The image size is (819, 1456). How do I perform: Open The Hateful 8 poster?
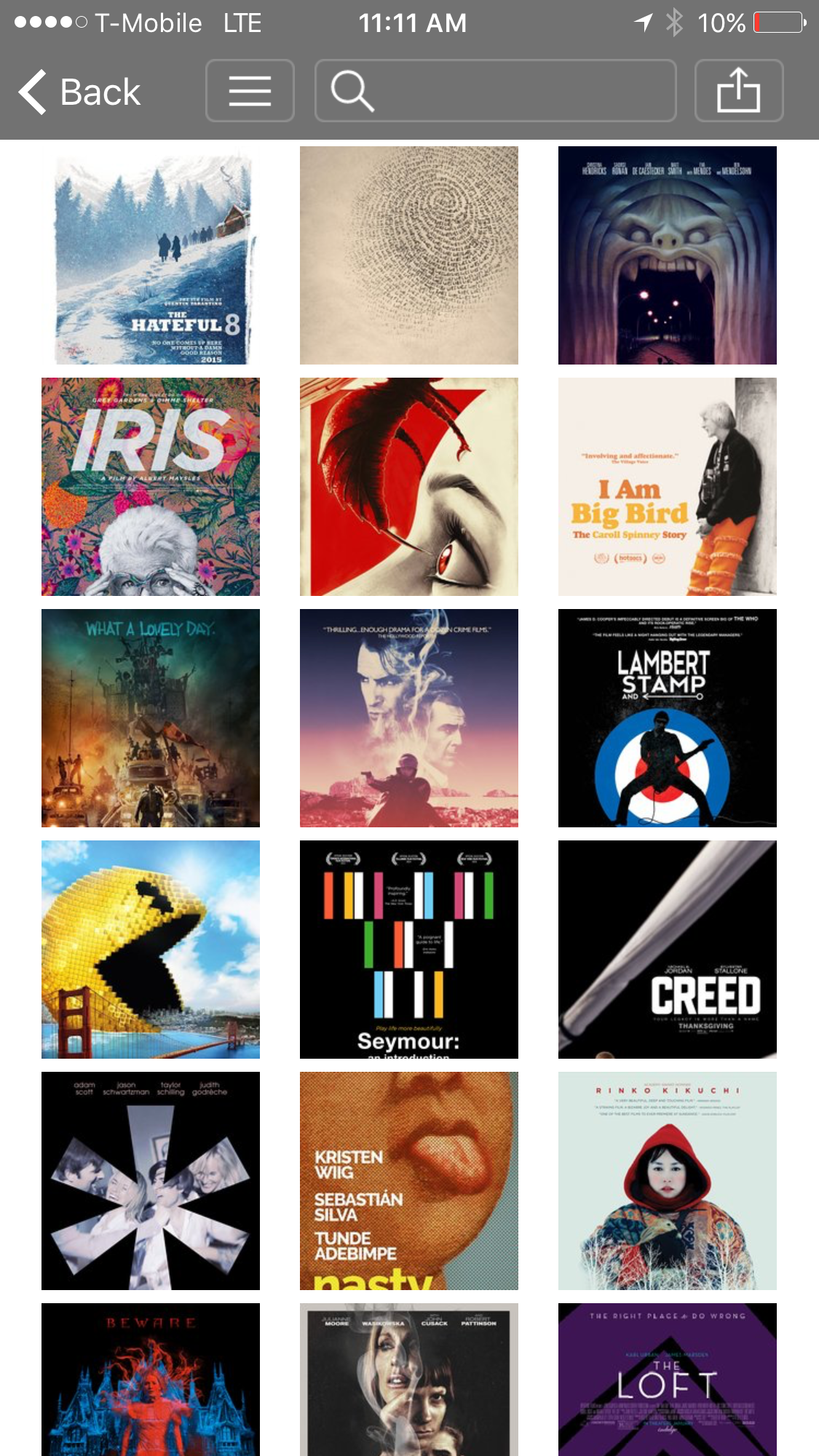click(151, 255)
